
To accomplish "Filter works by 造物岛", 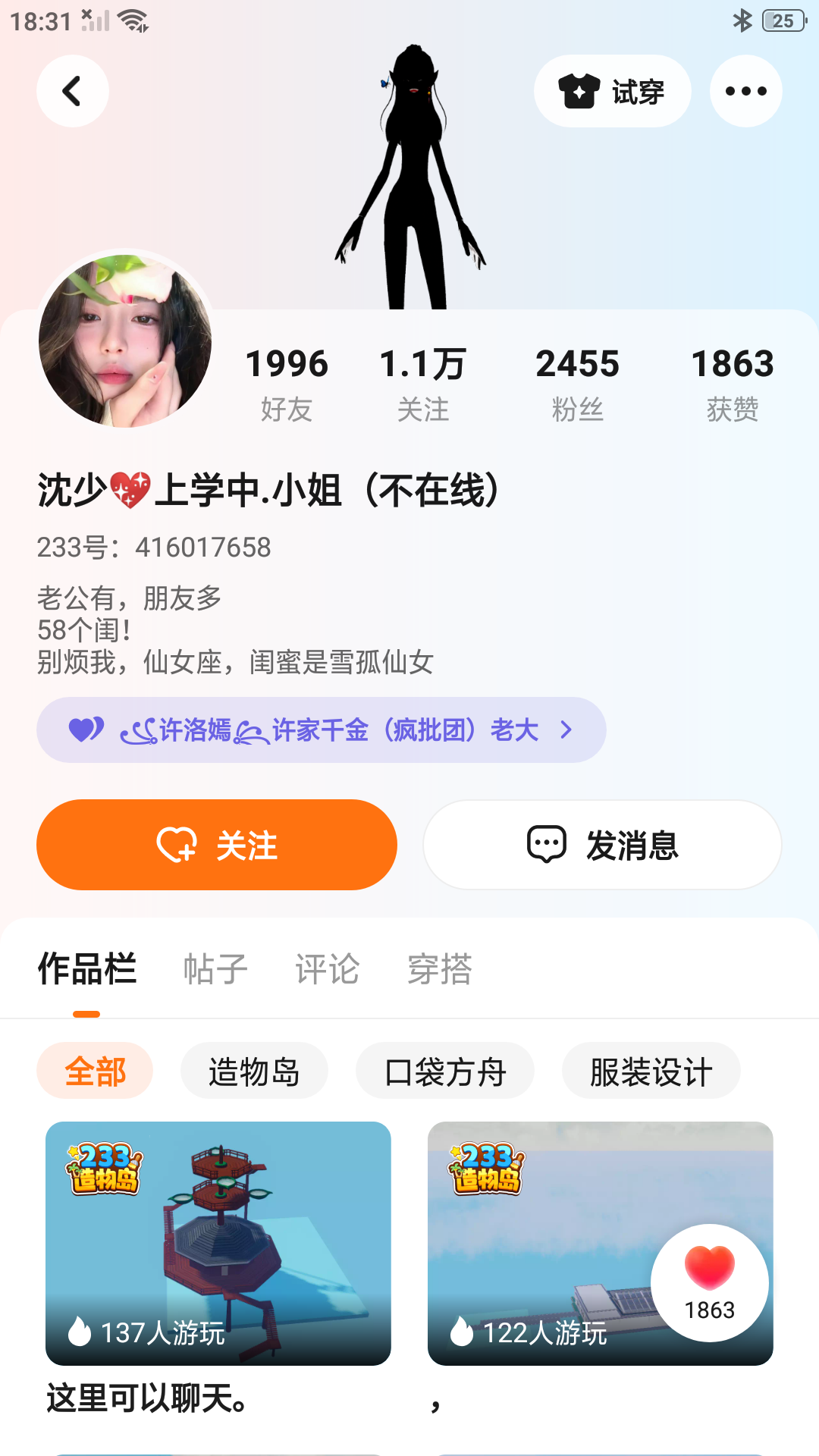I will (254, 1071).
